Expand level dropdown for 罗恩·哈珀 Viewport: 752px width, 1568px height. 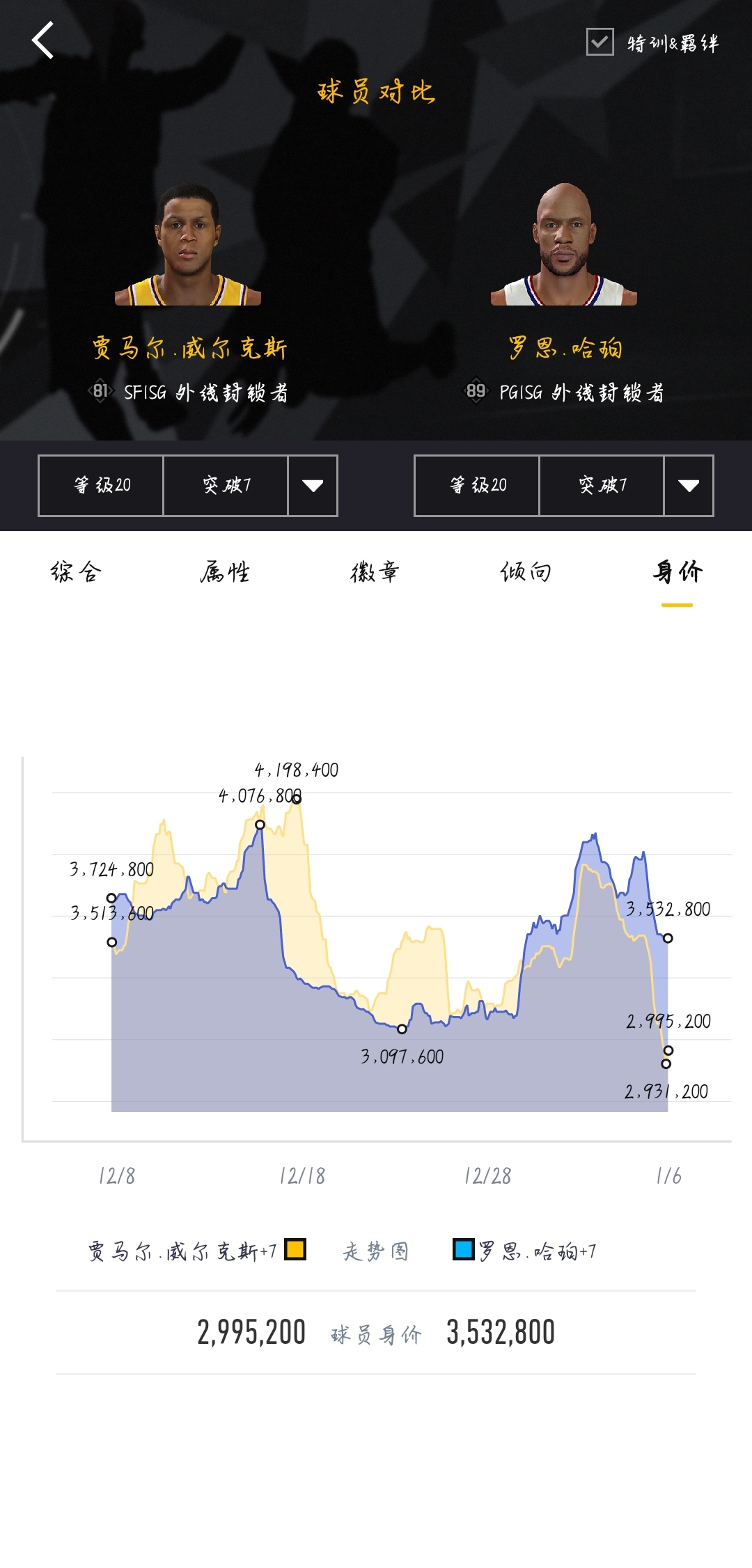[x=689, y=486]
